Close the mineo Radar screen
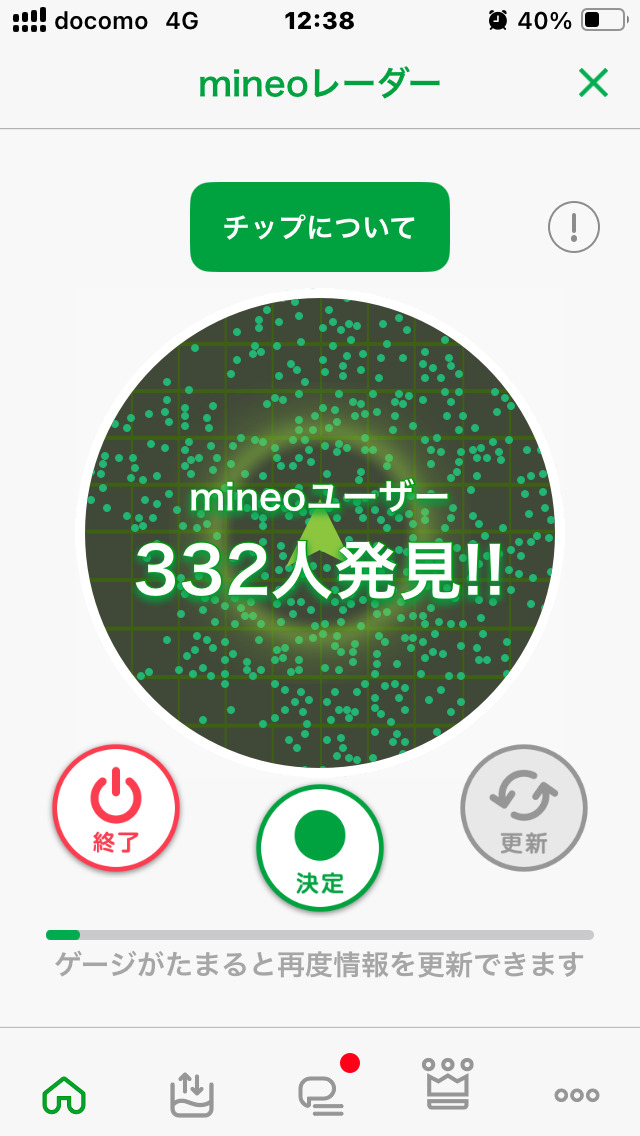640x1136 pixels. pyautogui.click(x=593, y=84)
